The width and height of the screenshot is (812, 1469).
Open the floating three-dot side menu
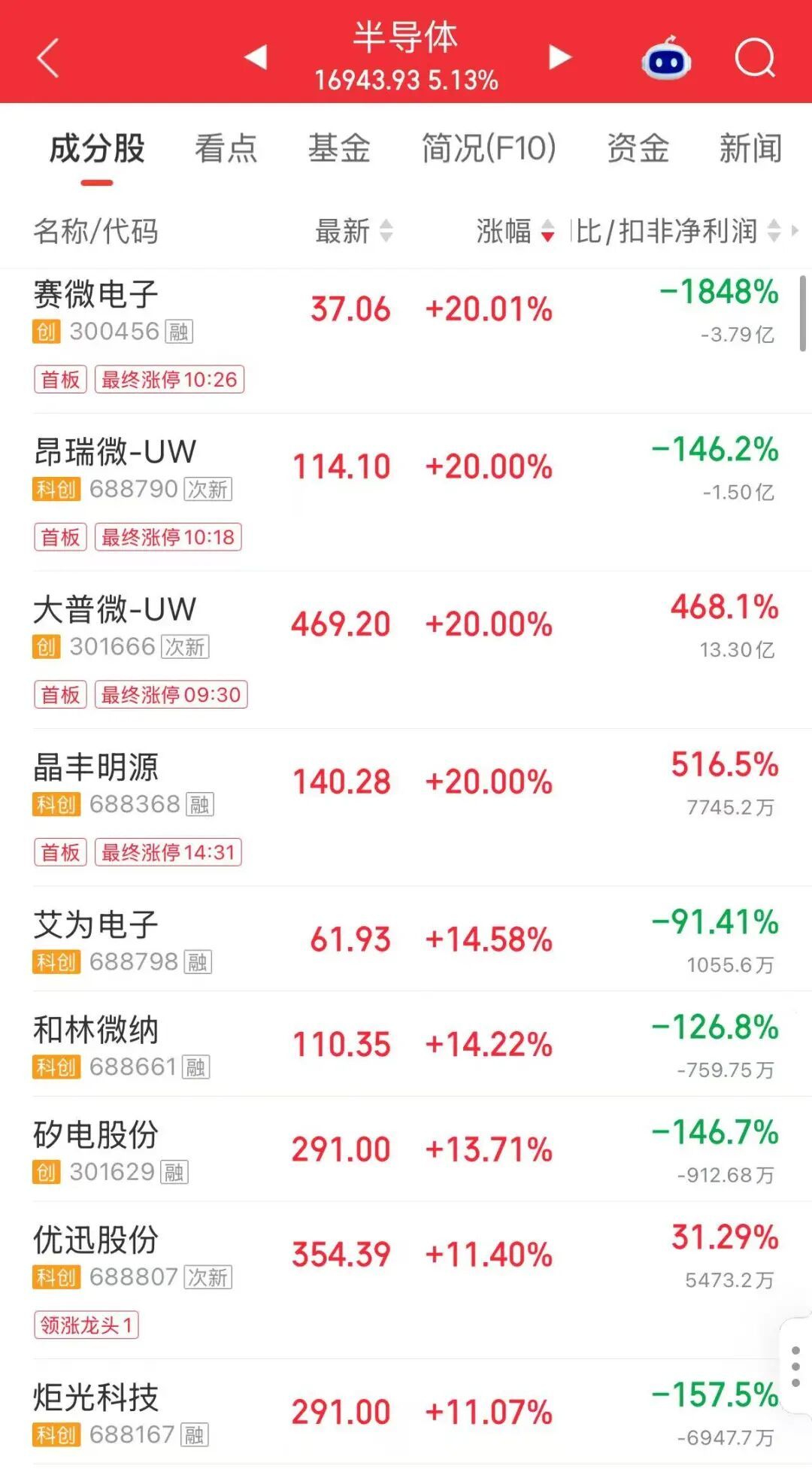[x=795, y=1367]
